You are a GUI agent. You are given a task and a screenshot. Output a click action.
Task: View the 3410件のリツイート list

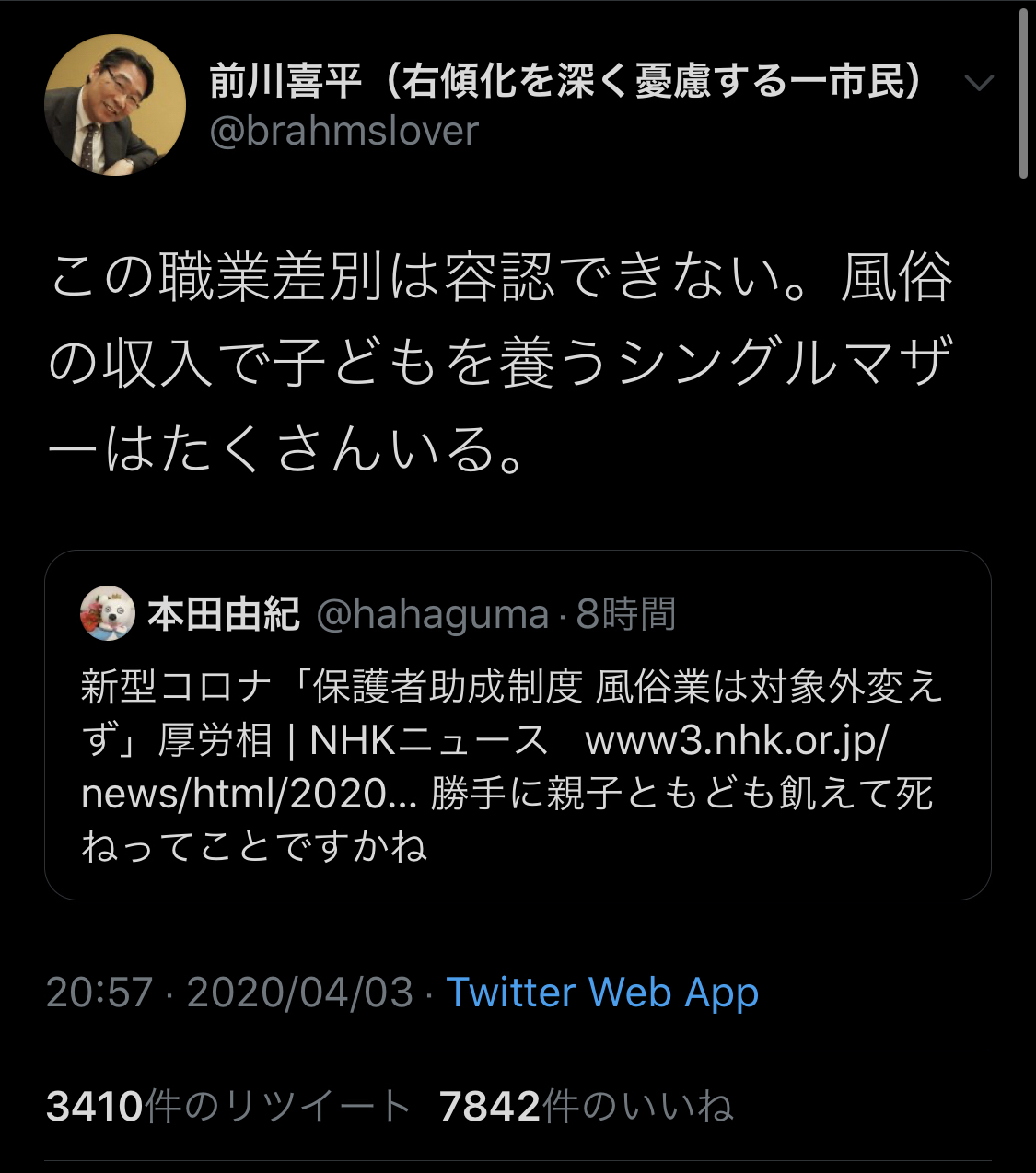[x=227, y=1106]
